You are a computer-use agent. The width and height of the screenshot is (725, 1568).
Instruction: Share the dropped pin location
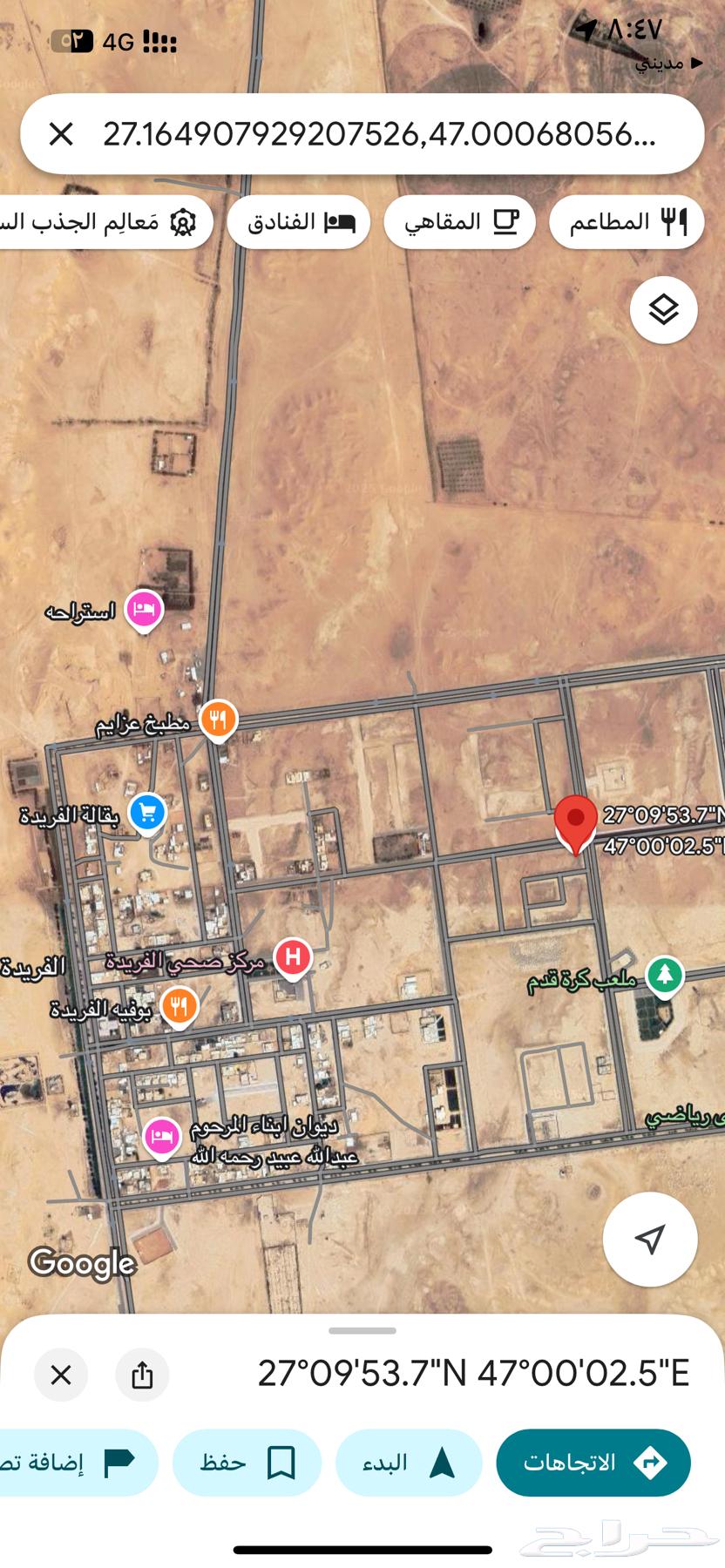pos(142,1375)
